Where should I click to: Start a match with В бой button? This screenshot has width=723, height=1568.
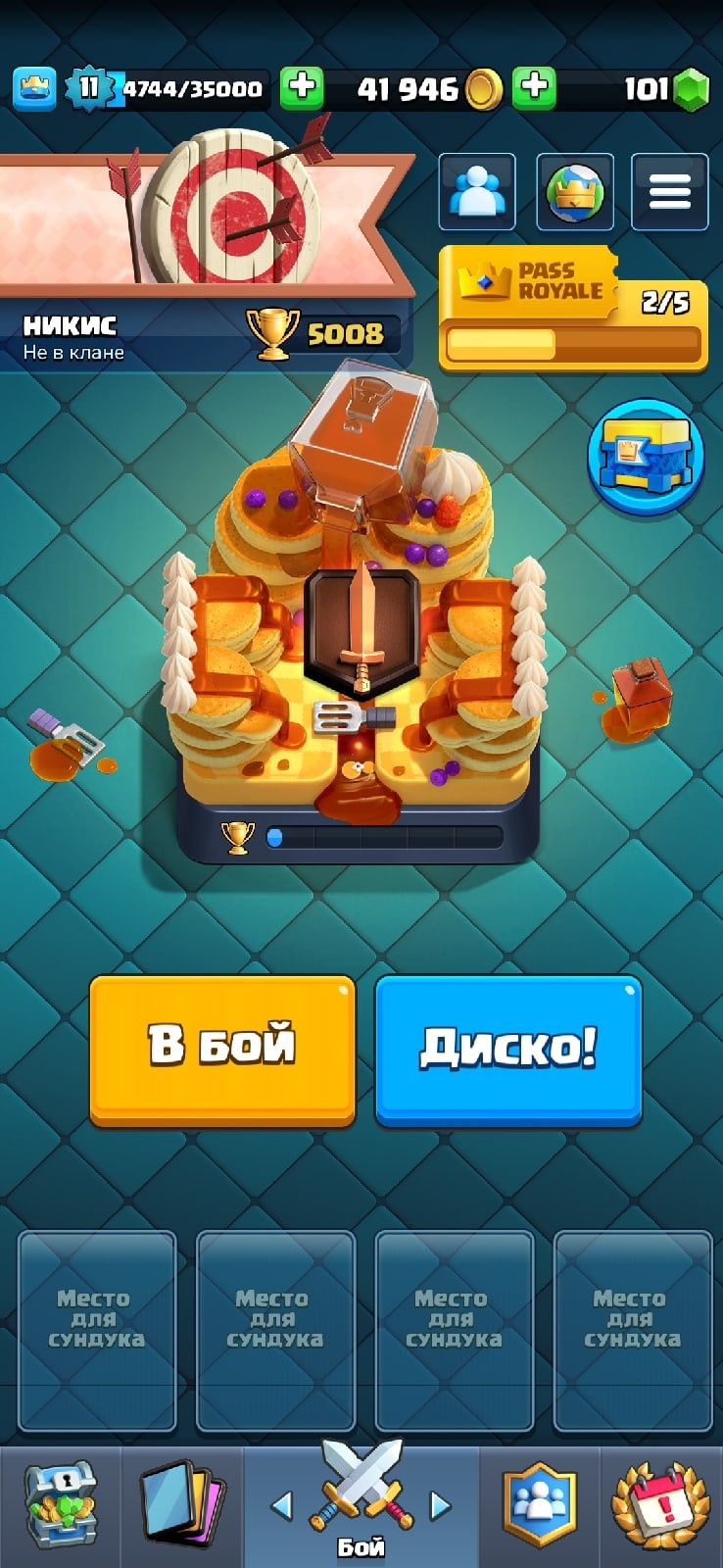point(222,1049)
